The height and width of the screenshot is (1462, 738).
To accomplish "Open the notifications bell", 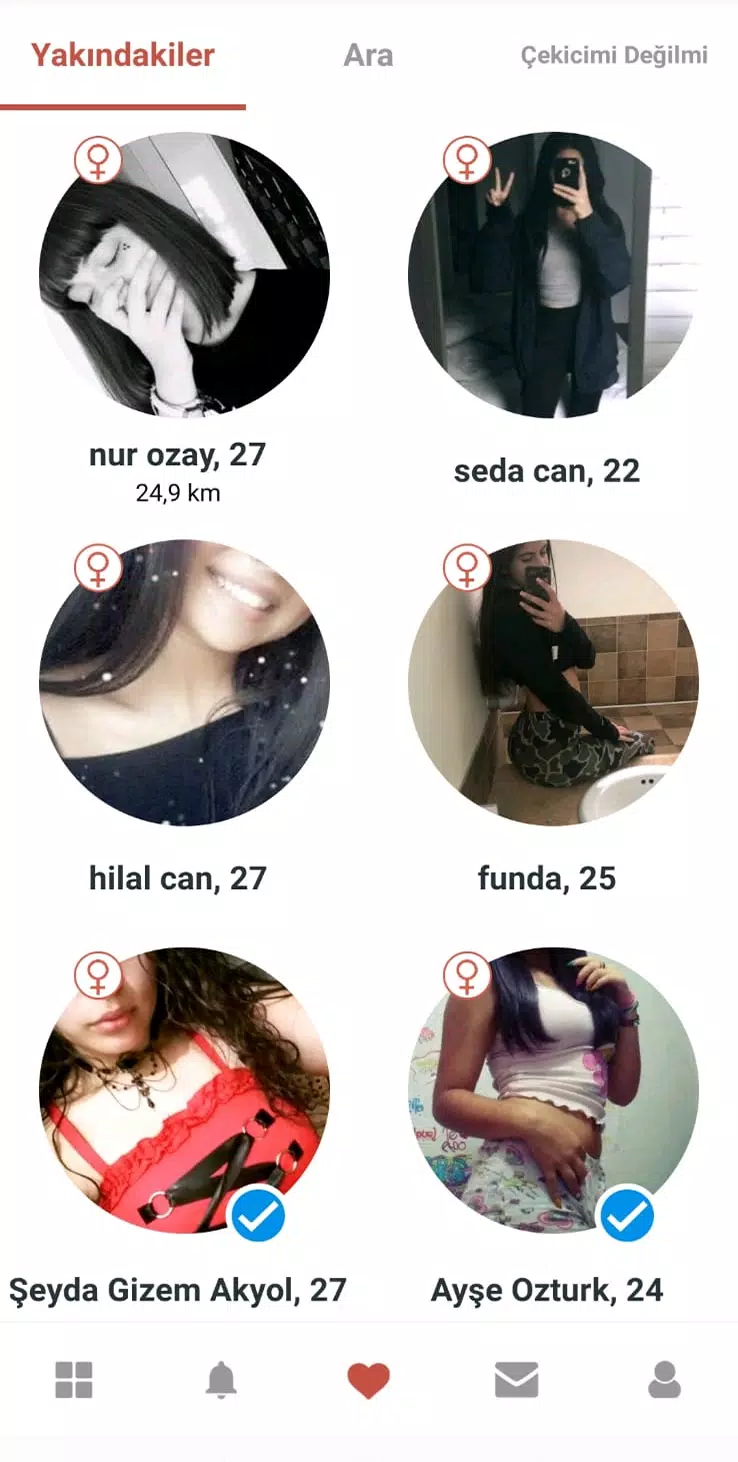I will click(221, 1380).
